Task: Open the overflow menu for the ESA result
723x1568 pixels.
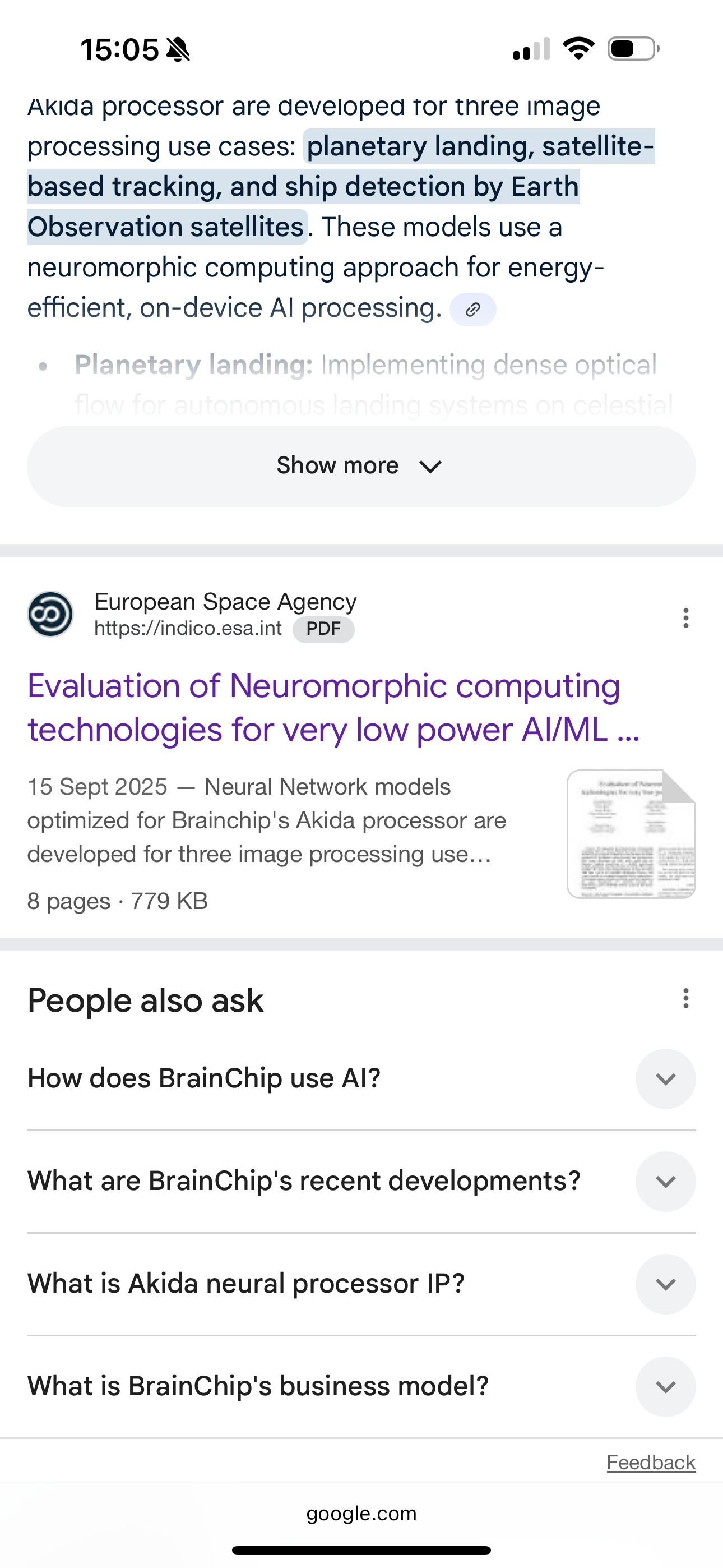Action: tap(685, 618)
